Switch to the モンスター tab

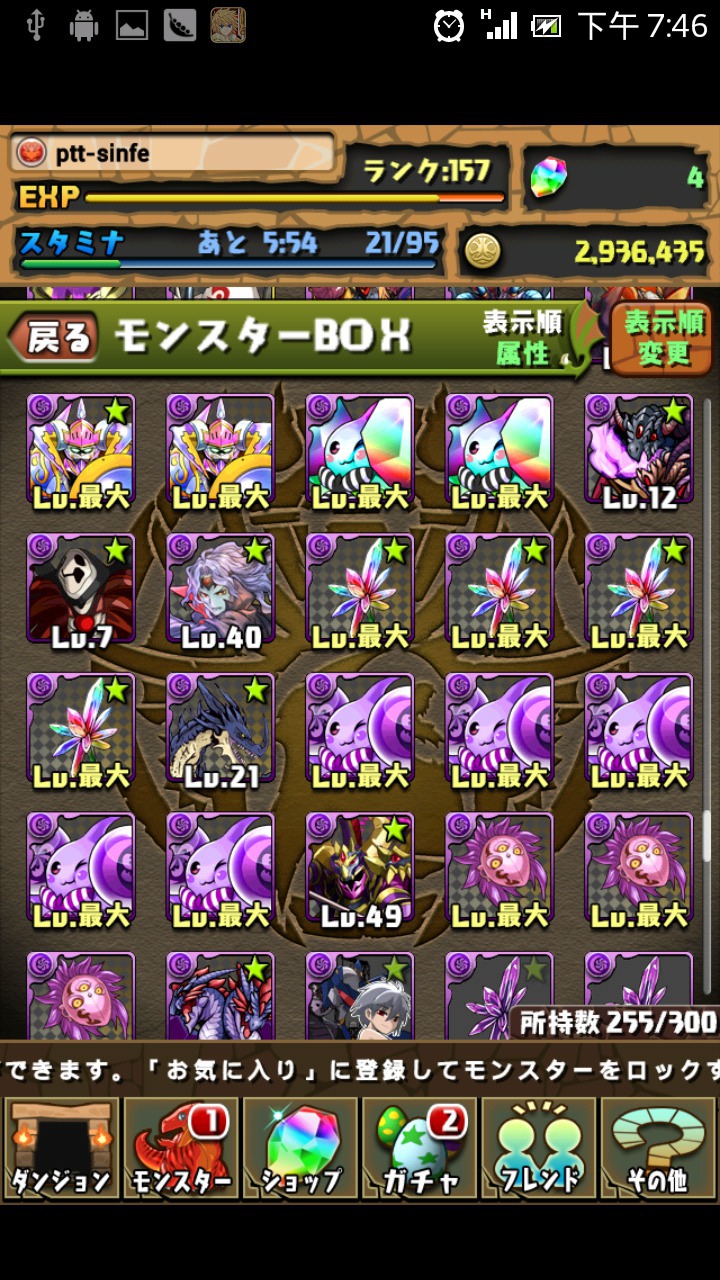click(180, 1148)
